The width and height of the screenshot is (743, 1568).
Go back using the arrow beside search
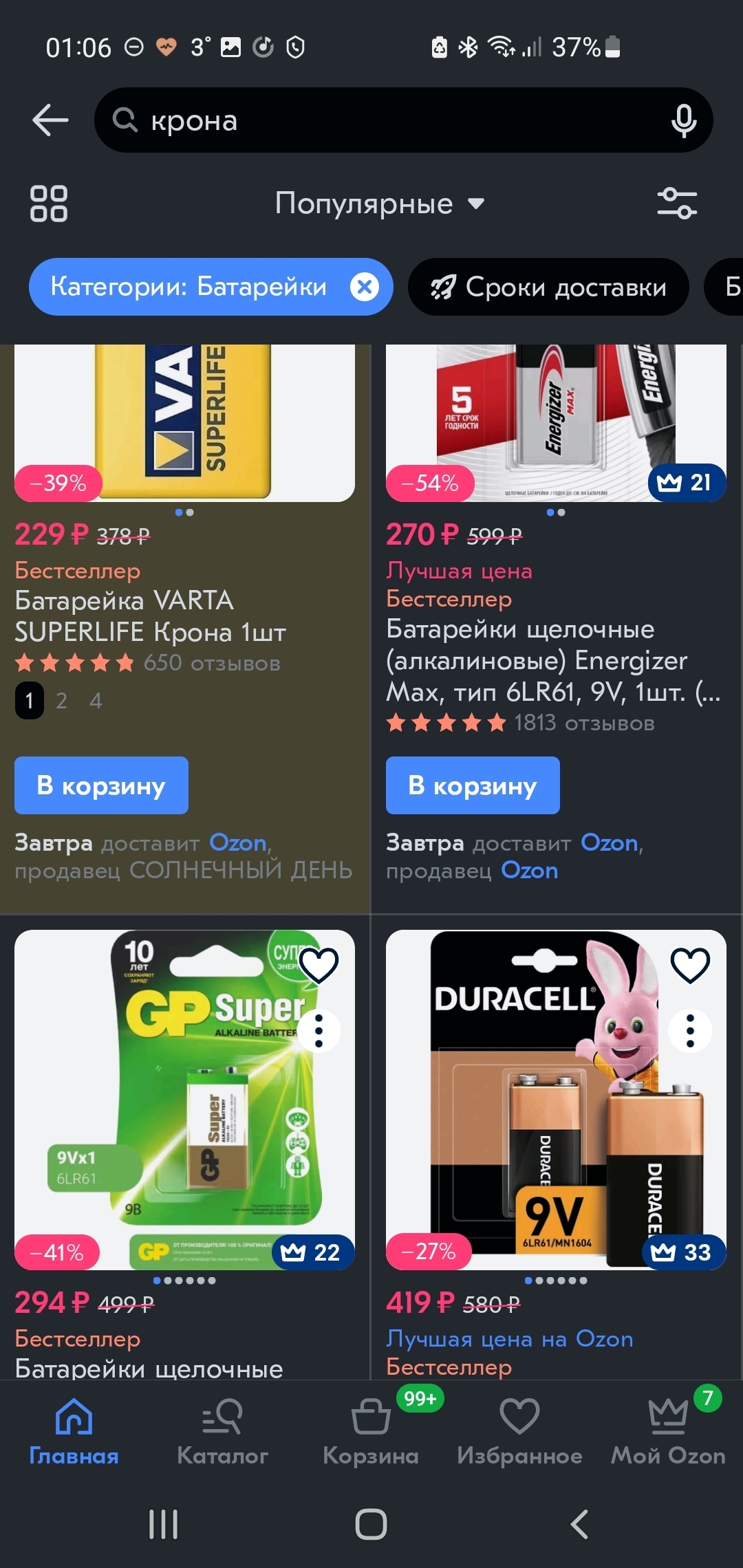pos(50,120)
